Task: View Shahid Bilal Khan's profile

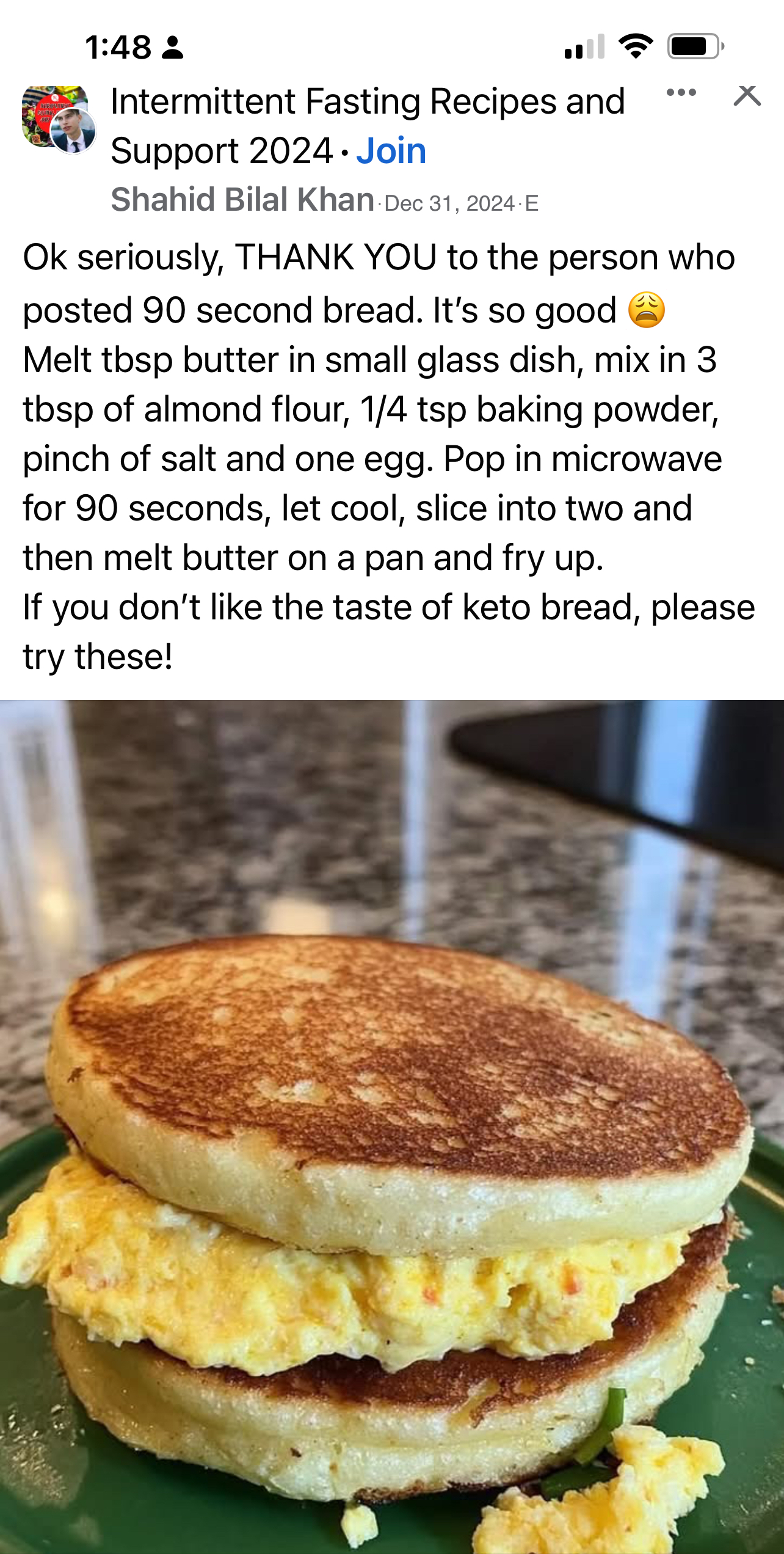Action: pos(242,200)
